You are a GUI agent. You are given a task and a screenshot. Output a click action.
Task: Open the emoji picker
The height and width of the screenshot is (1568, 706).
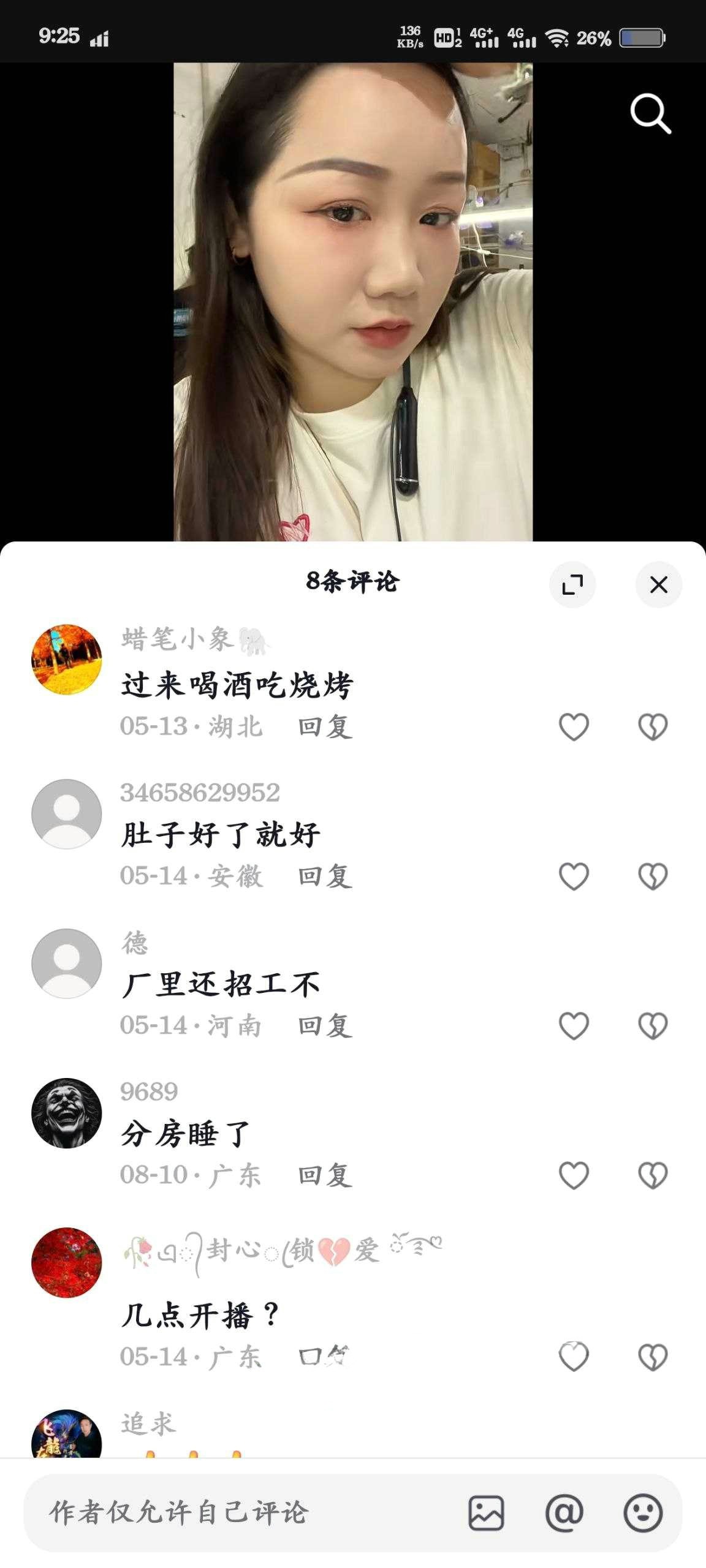(643, 1513)
